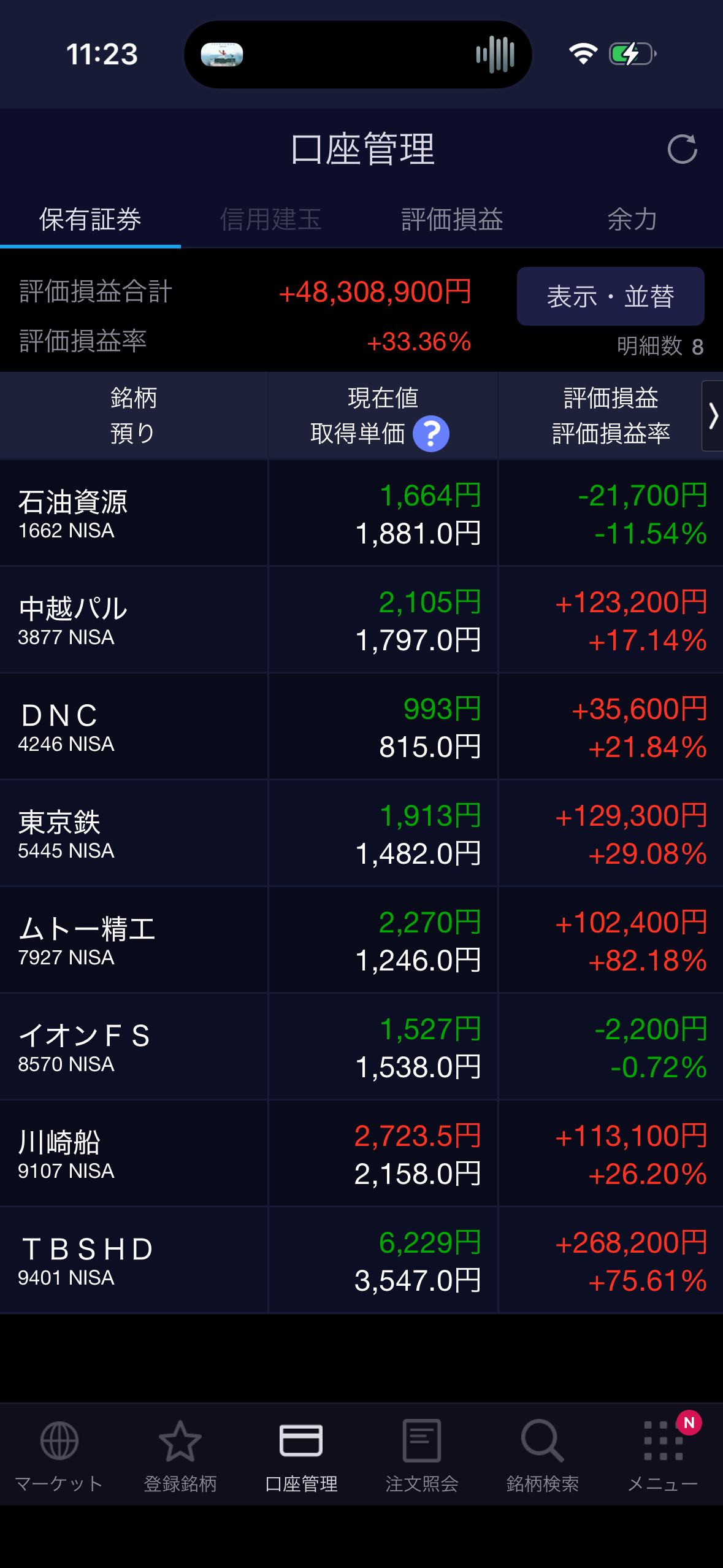Open the 東京鉄 5445 holding

[361, 834]
